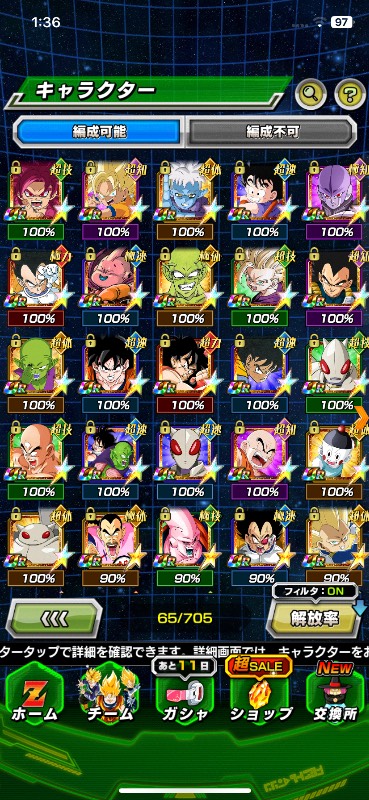Open the magnifying glass search icon
Screen dimensions: 369x800
[x=310, y=93]
